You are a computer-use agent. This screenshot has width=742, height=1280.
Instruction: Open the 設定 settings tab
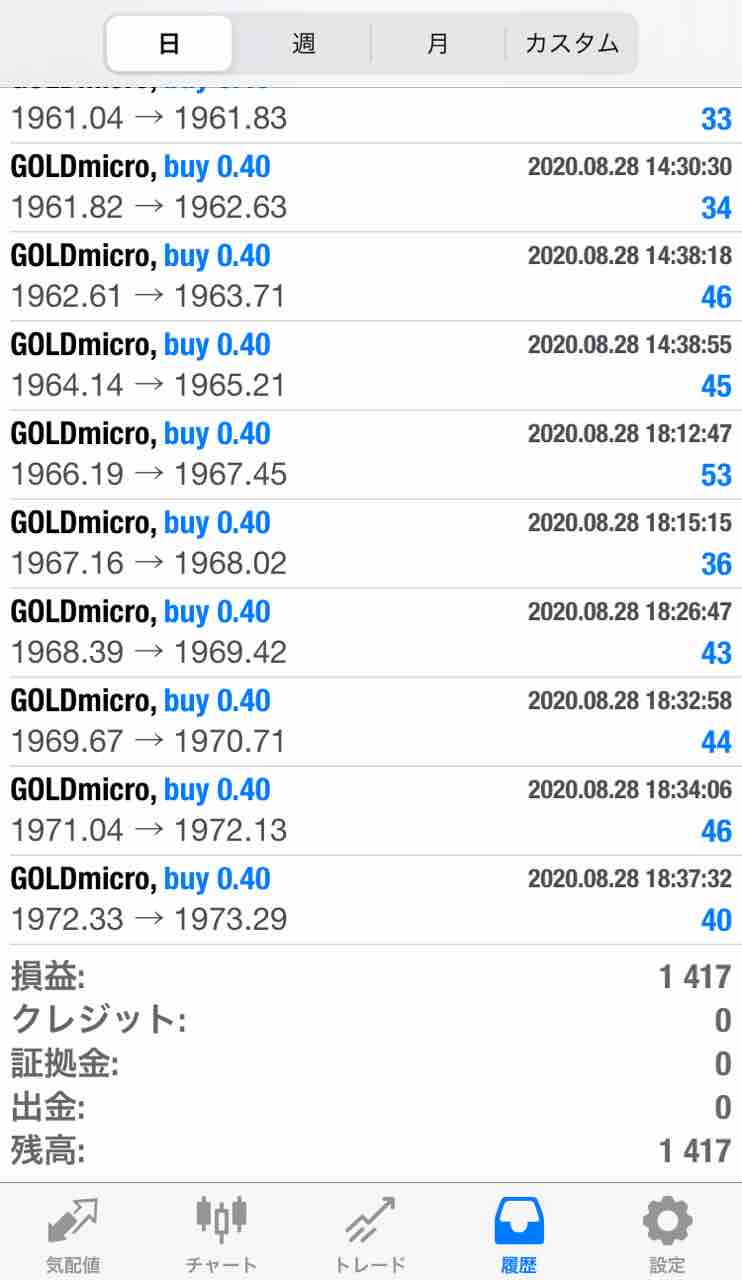[x=667, y=1235]
